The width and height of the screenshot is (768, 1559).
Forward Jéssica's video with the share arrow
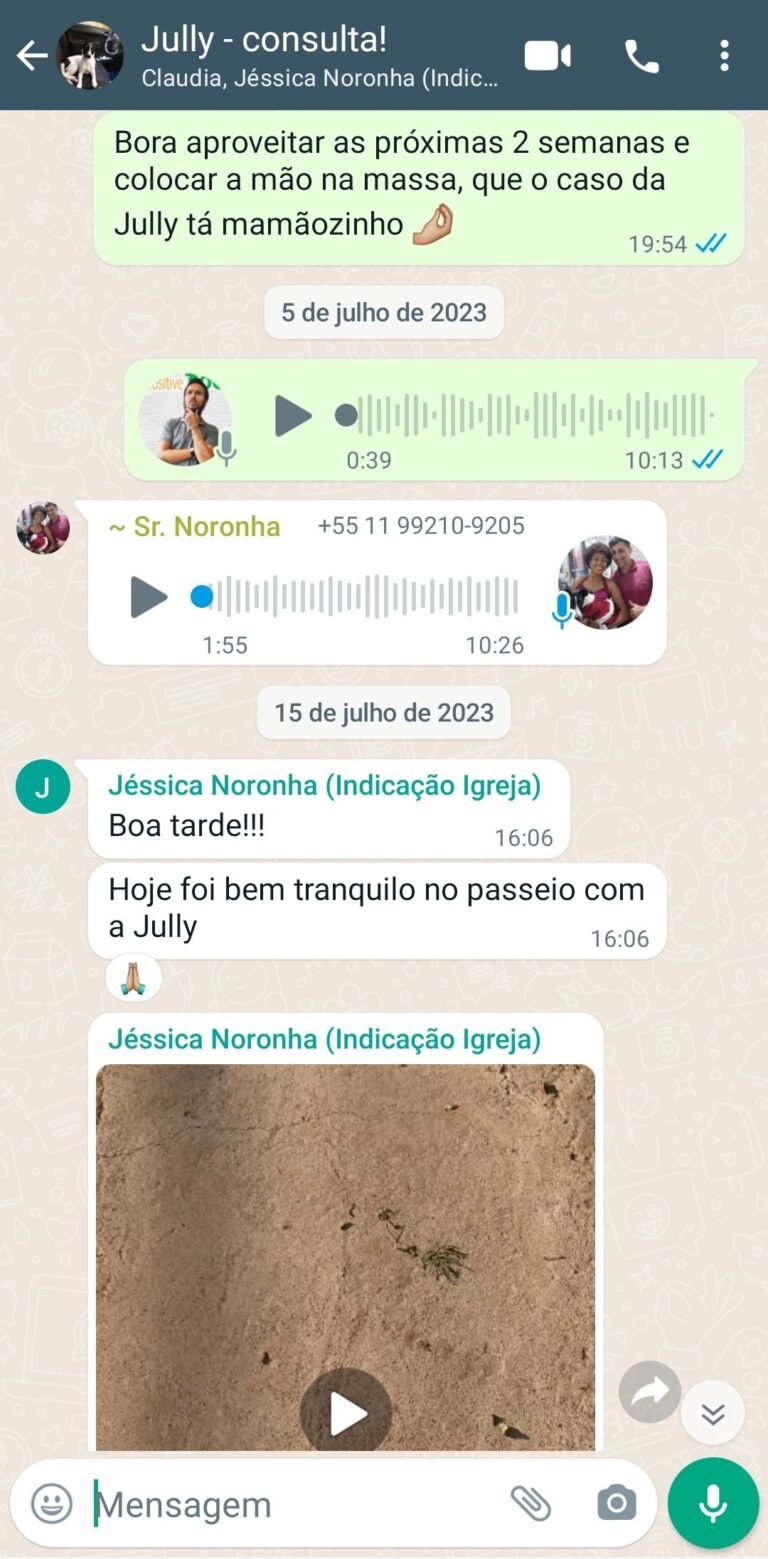click(x=650, y=1391)
